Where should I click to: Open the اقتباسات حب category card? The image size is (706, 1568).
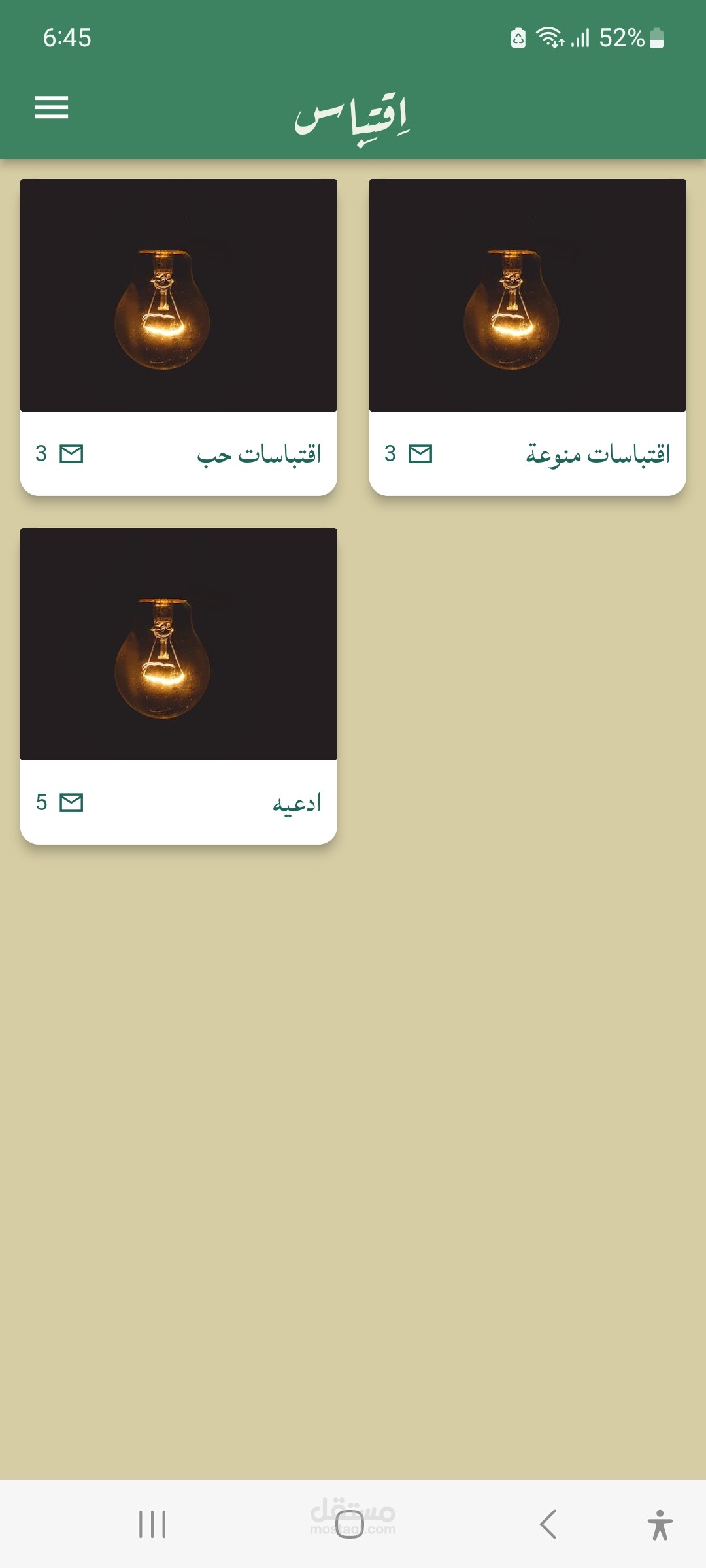178,337
